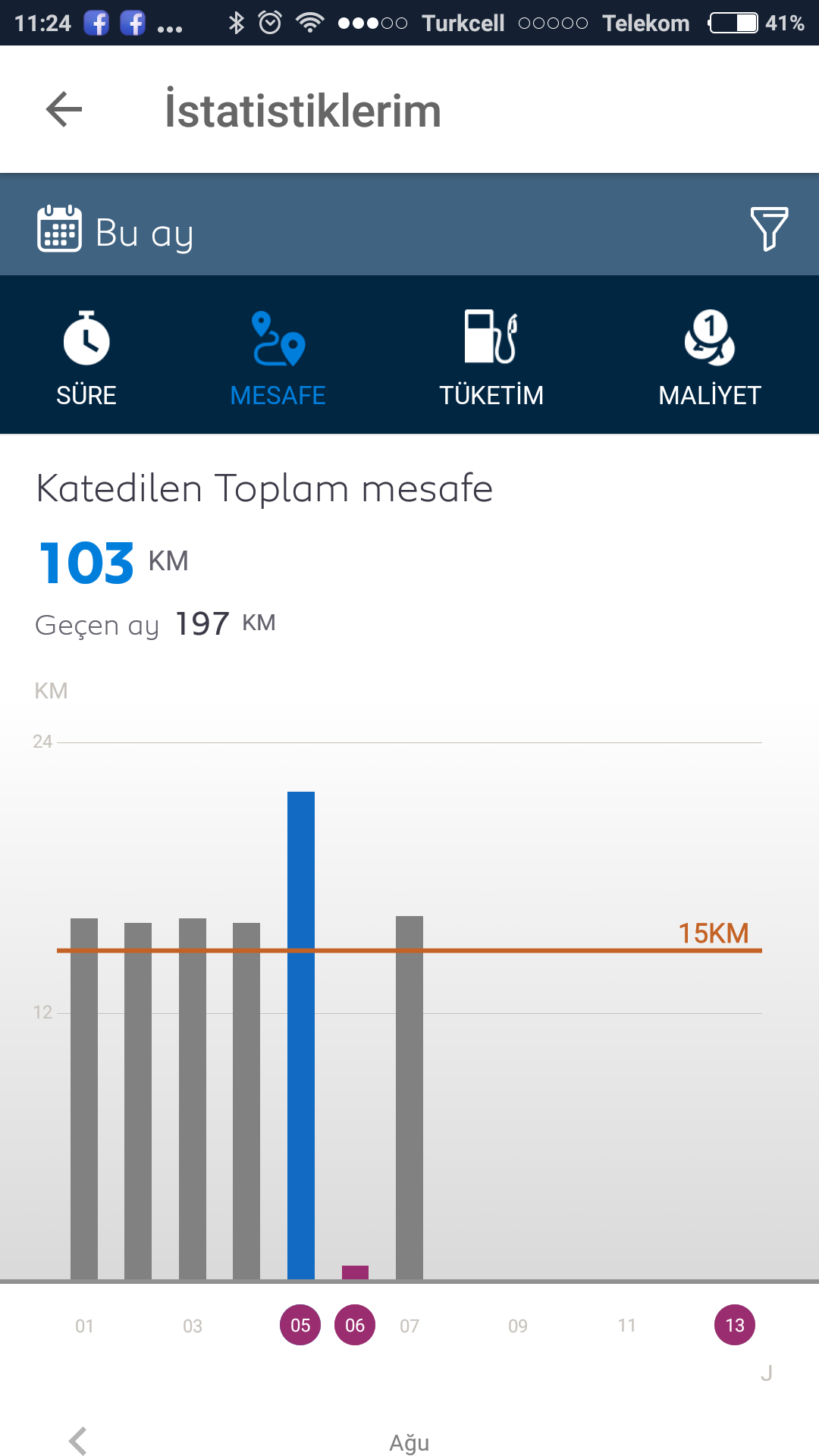Select day 13 on the chart
The image size is (819, 1456).
pos(734,1325)
